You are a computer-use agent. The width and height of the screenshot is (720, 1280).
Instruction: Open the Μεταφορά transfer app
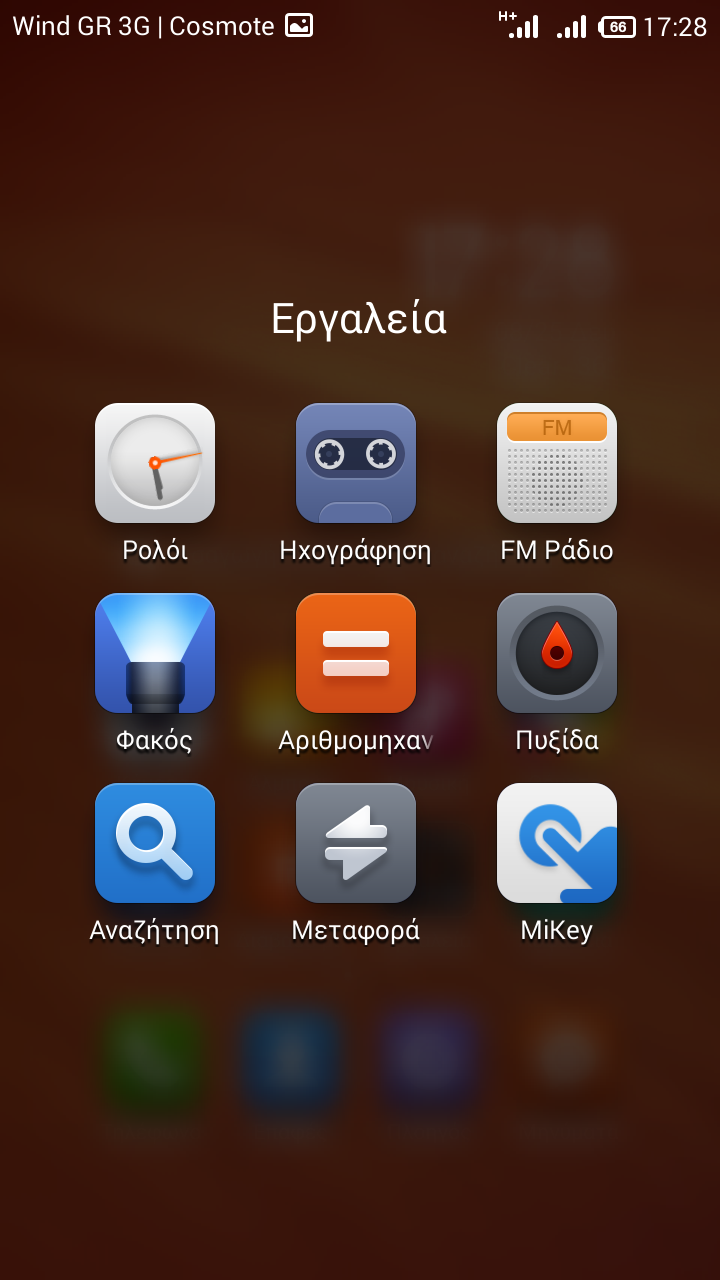(356, 843)
